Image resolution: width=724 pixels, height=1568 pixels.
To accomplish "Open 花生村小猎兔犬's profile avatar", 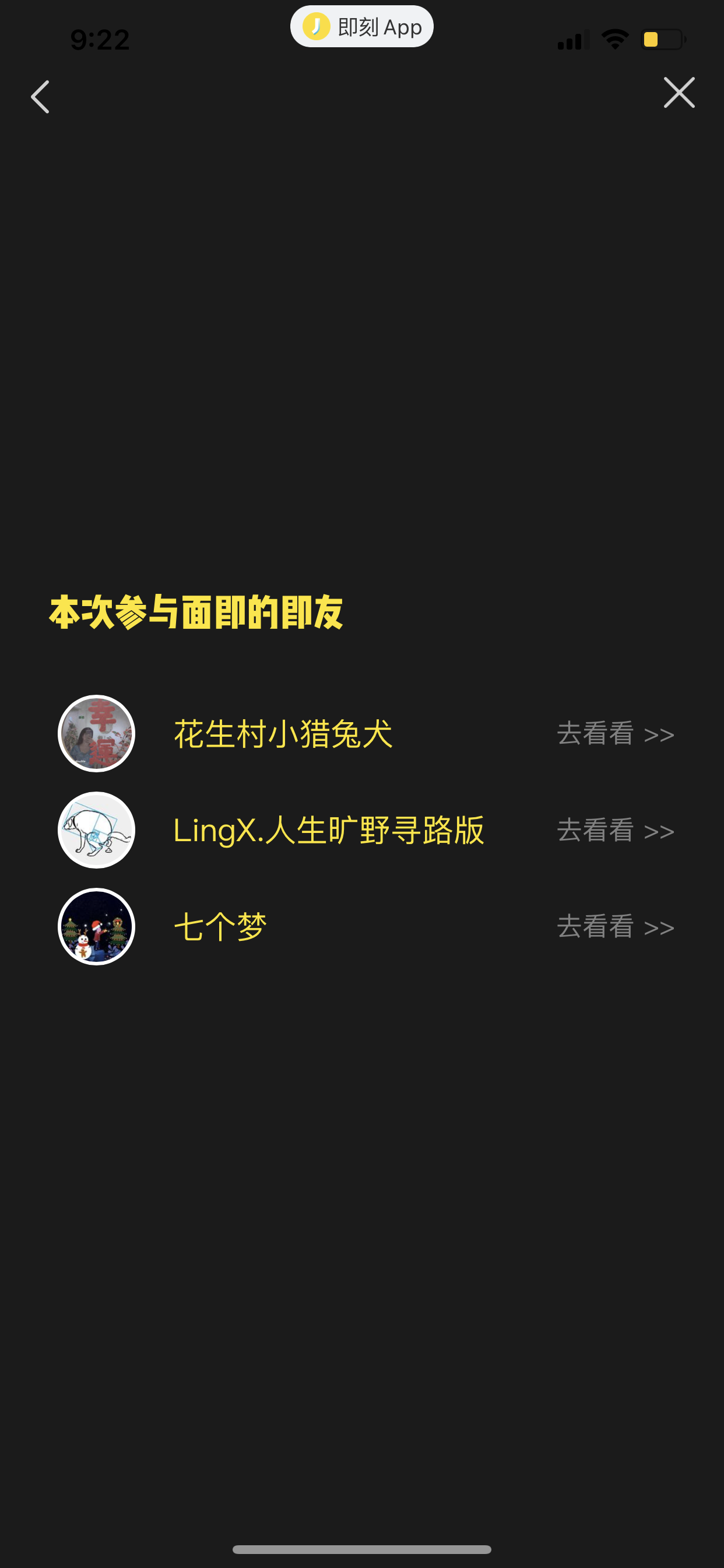I will (x=96, y=733).
